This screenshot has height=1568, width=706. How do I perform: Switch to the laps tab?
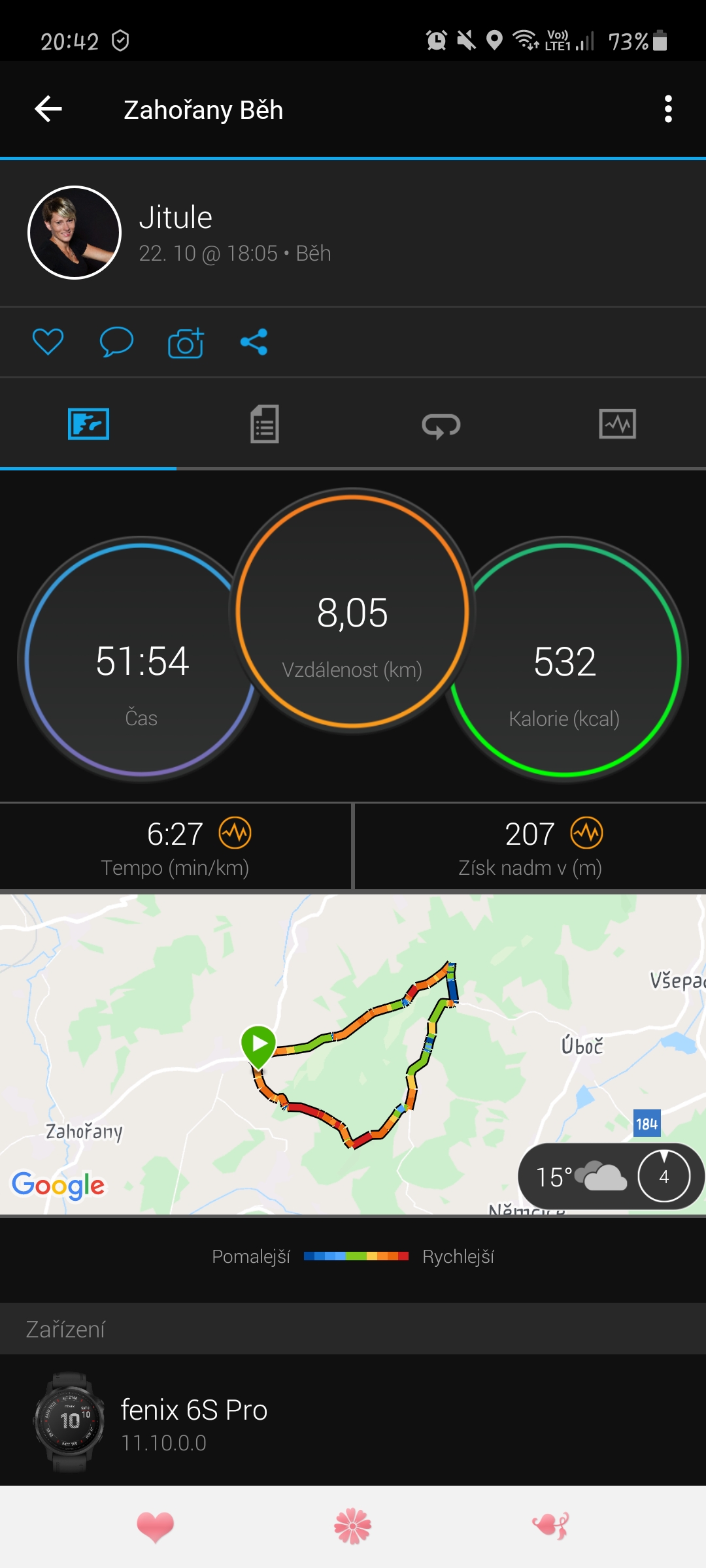point(441,424)
